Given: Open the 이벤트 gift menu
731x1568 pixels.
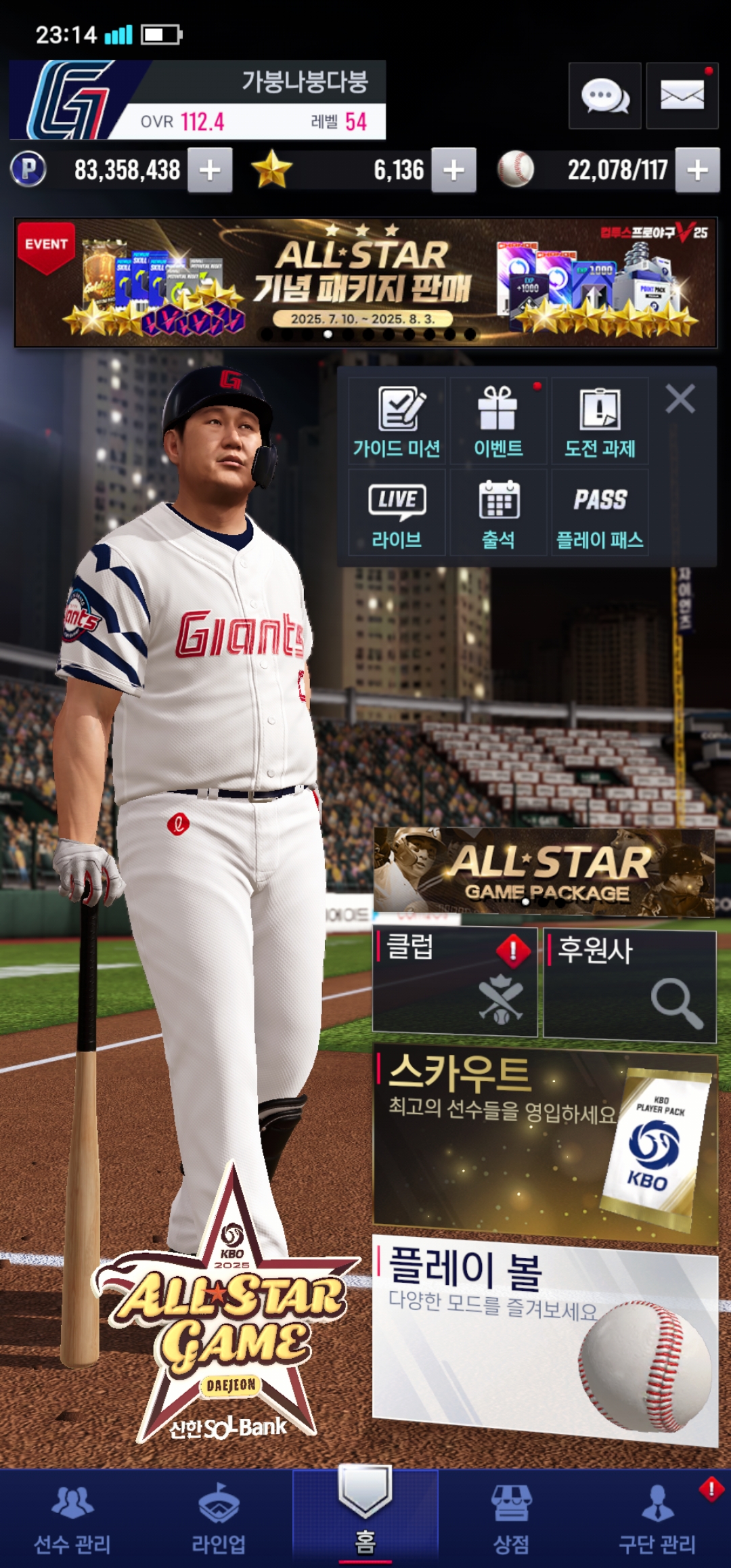Looking at the screenshot, I should tap(498, 421).
